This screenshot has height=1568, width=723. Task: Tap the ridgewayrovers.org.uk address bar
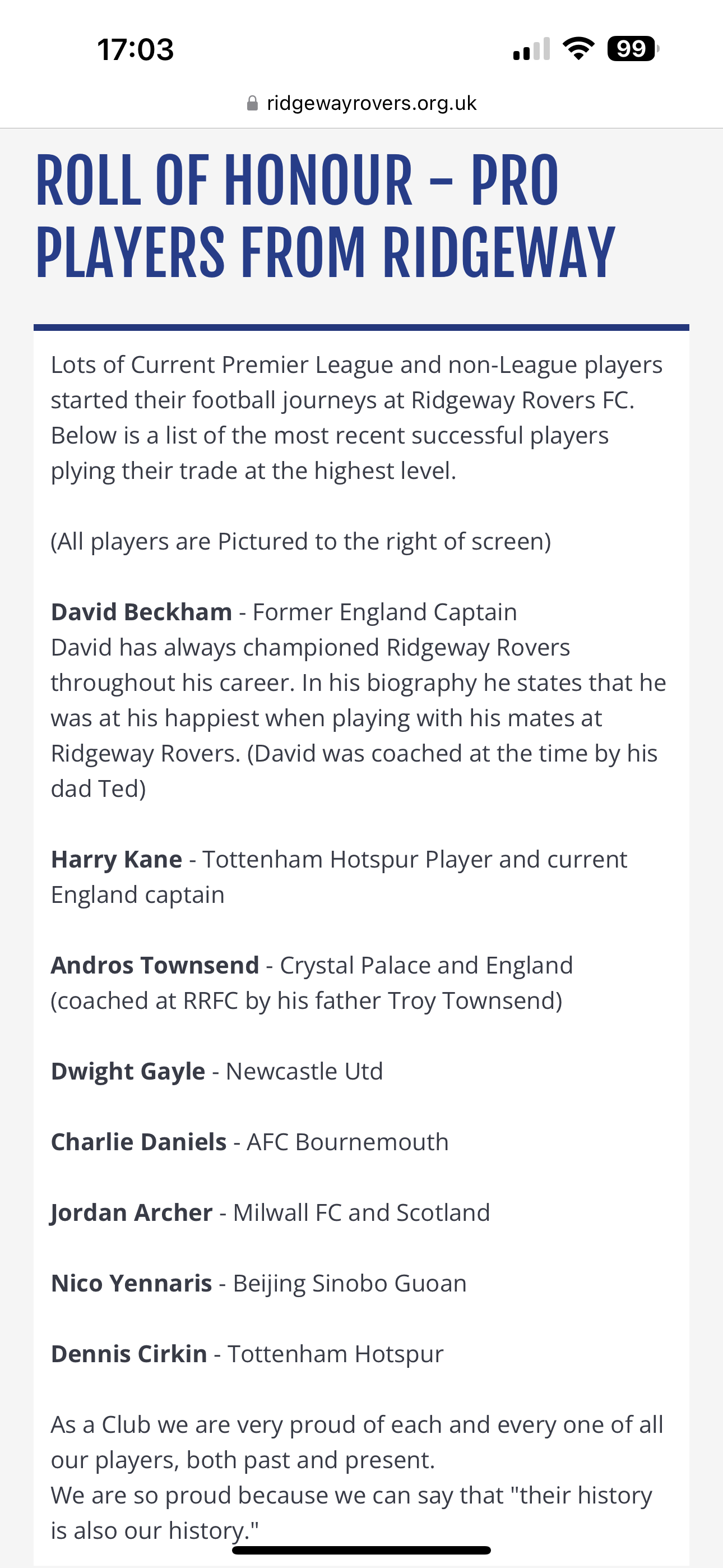click(361, 104)
